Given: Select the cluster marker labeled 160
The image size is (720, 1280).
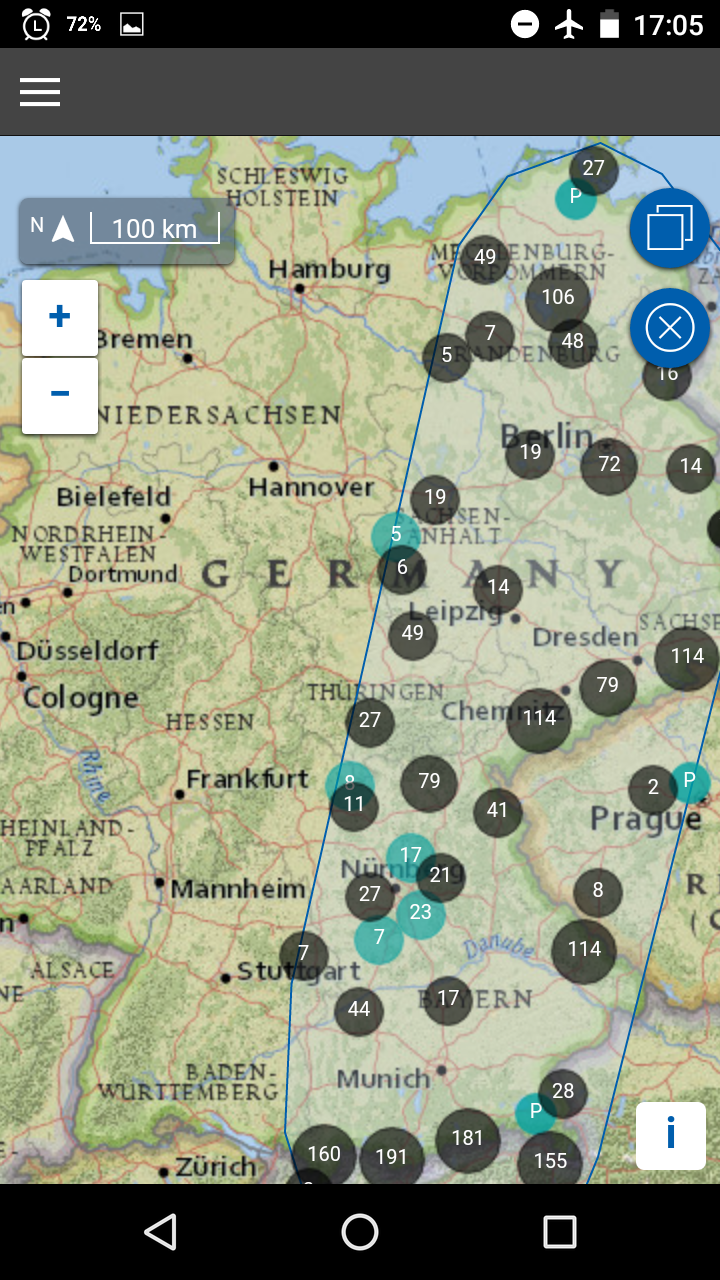Looking at the screenshot, I should [x=324, y=1154].
